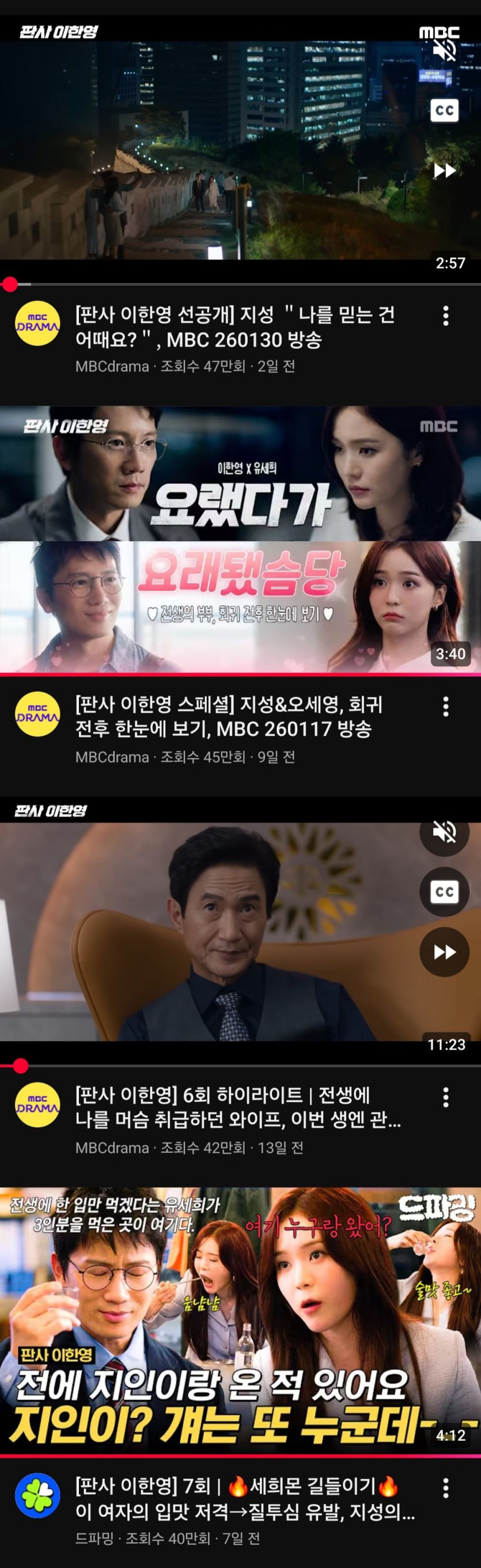The width and height of the screenshot is (481, 1568).
Task: Open the 6회 하이라이트 video title
Action: click(x=237, y=1107)
